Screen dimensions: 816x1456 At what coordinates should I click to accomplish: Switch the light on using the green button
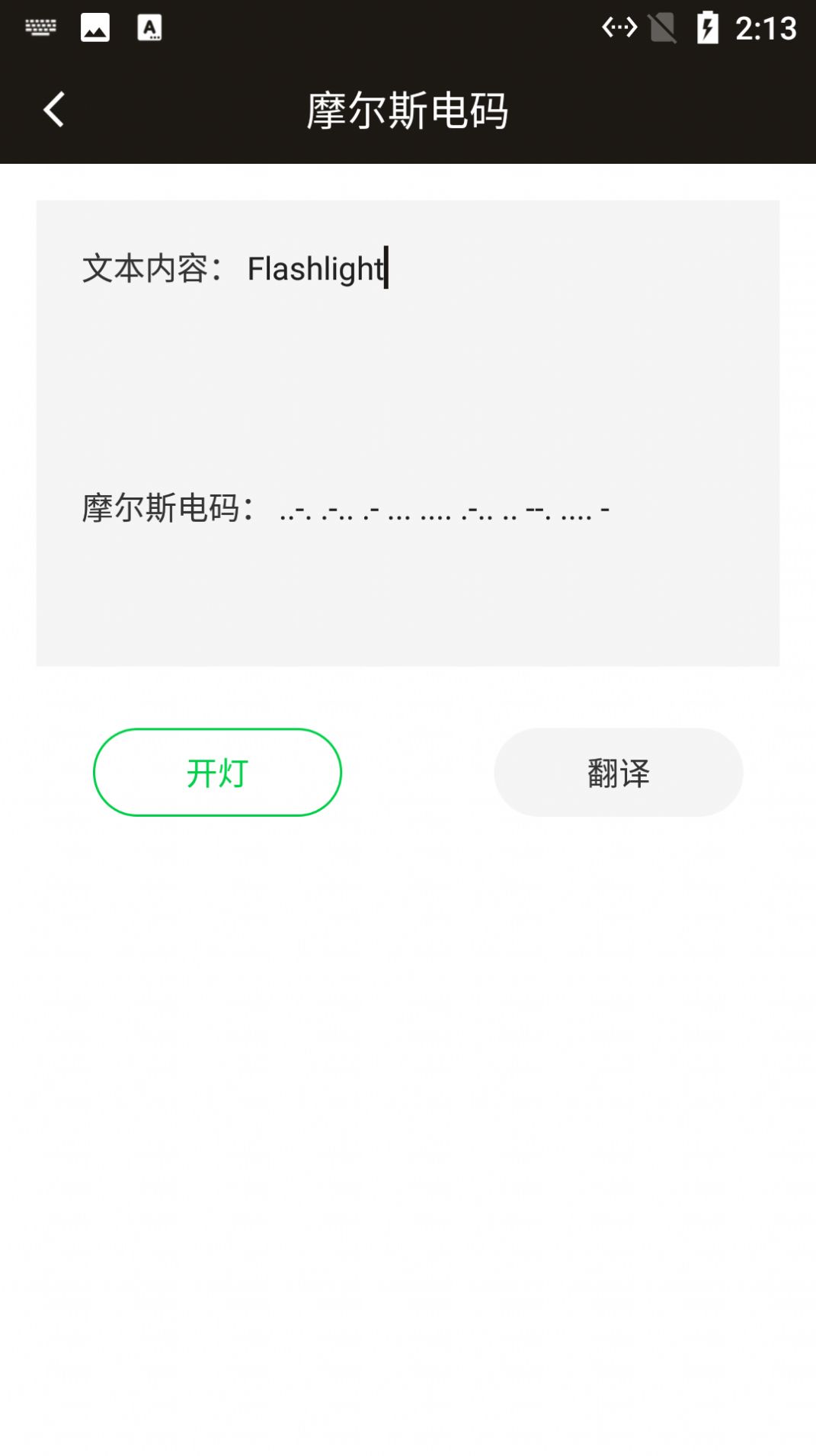216,772
